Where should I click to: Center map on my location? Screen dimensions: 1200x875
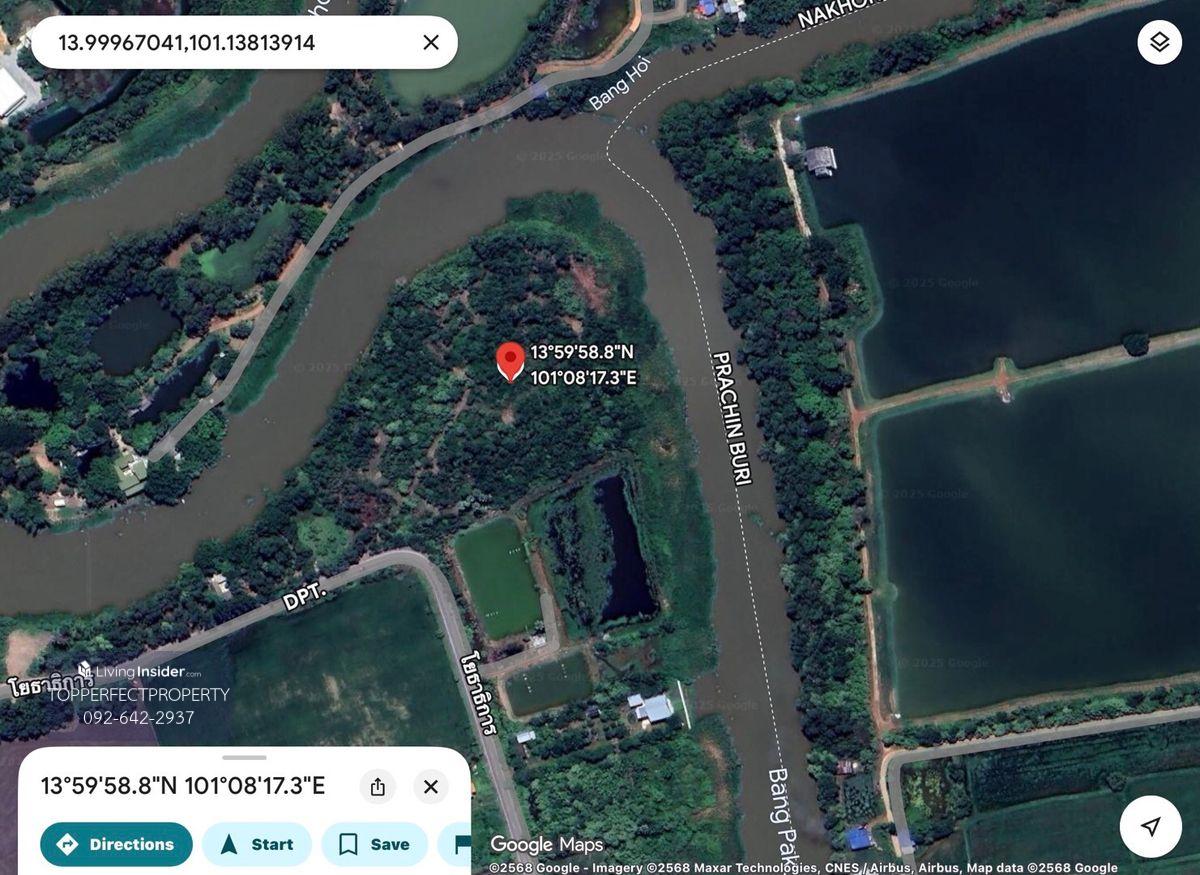pyautogui.click(x=1151, y=826)
